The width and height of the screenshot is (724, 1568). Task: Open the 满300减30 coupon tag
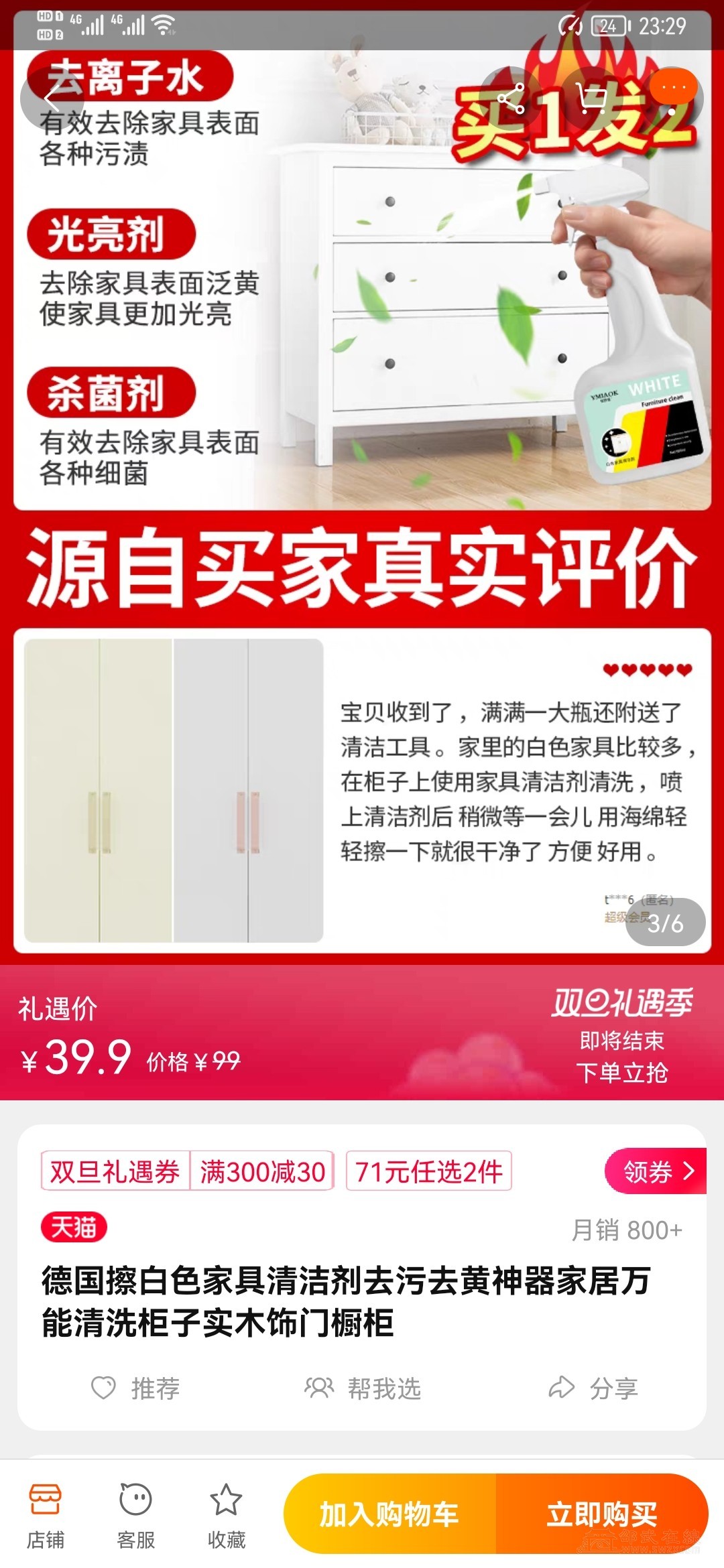point(262,1171)
